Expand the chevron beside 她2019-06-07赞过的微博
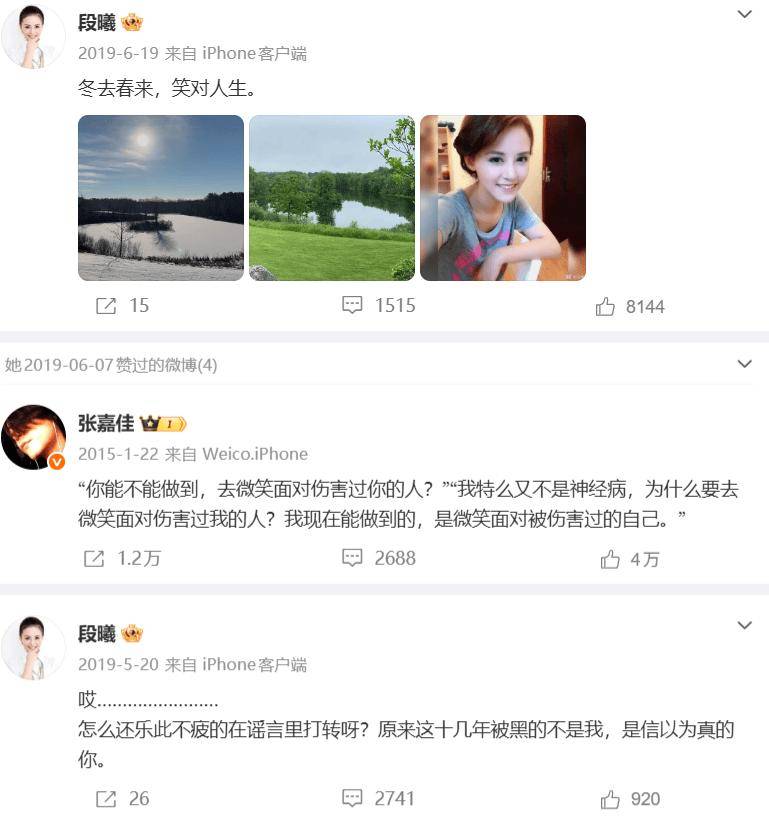This screenshot has width=769, height=817. pyautogui.click(x=744, y=365)
